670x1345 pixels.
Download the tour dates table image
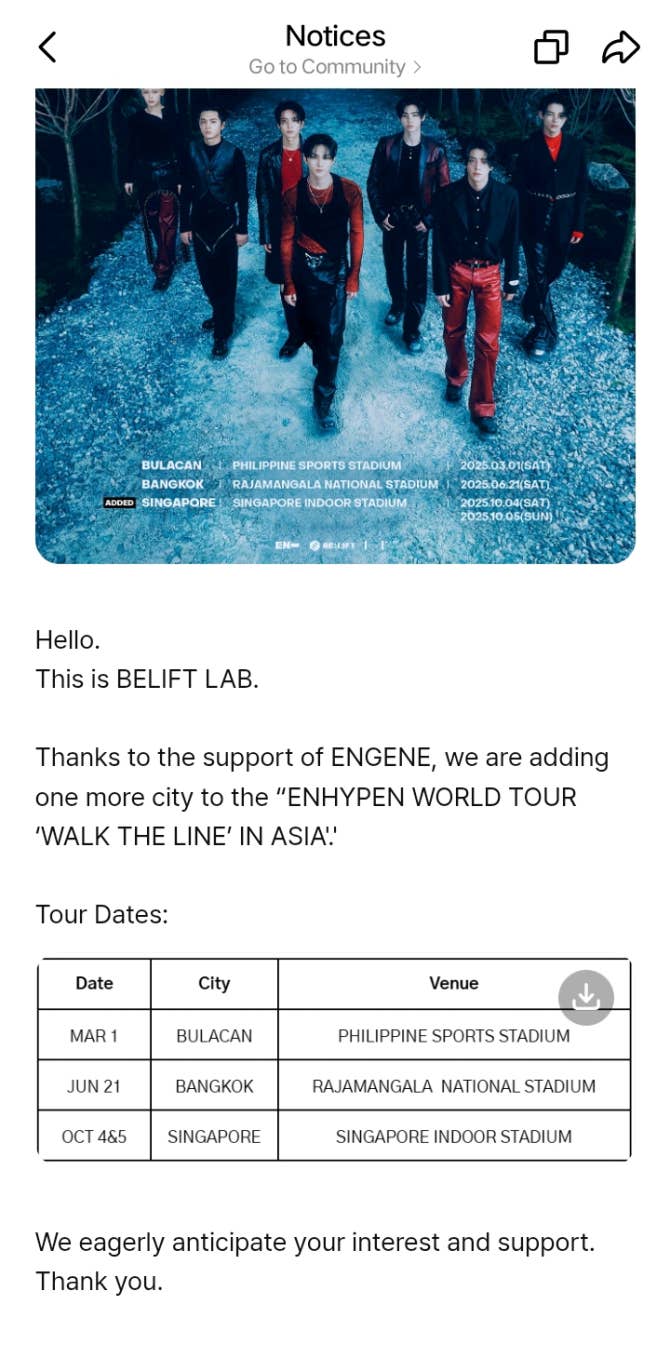tap(586, 997)
